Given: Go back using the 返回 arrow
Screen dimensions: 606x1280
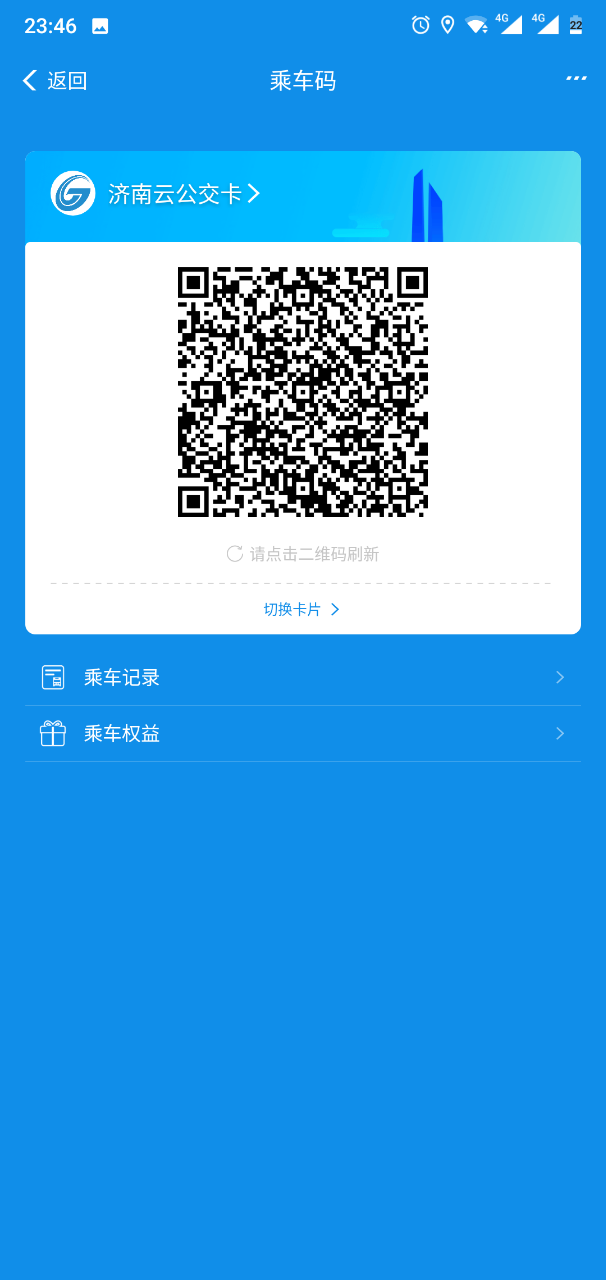Looking at the screenshot, I should [55, 81].
